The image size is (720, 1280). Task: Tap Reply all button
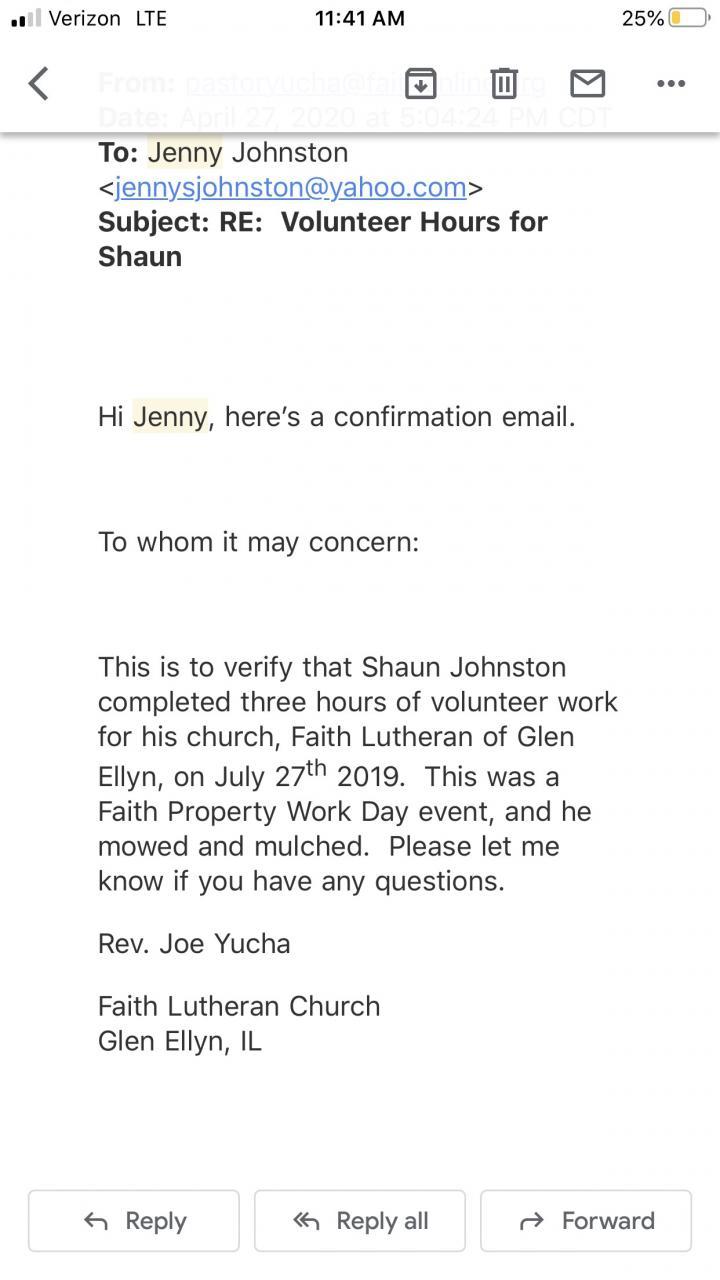pyautogui.click(x=360, y=1220)
